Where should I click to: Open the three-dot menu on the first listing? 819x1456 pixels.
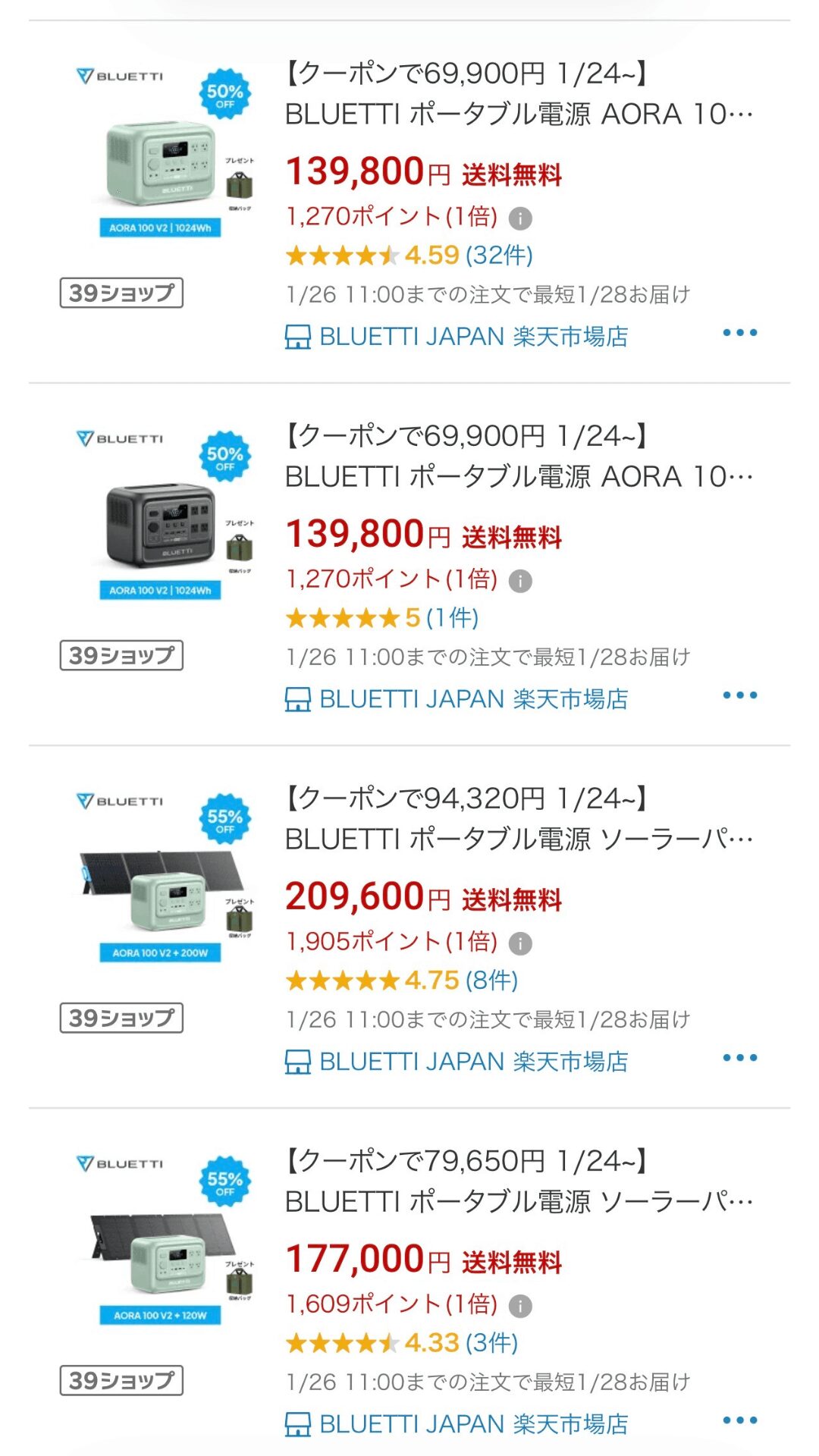(x=740, y=331)
